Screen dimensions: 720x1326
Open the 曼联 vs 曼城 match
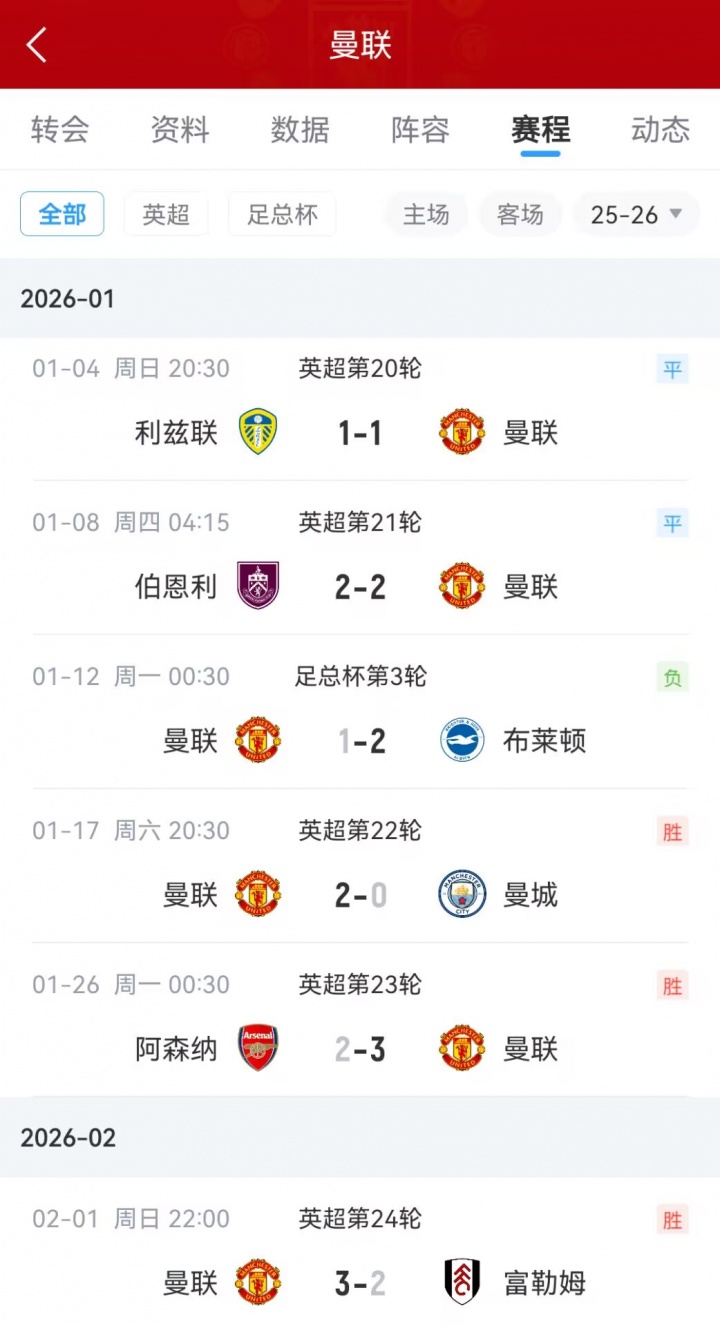[x=360, y=894]
